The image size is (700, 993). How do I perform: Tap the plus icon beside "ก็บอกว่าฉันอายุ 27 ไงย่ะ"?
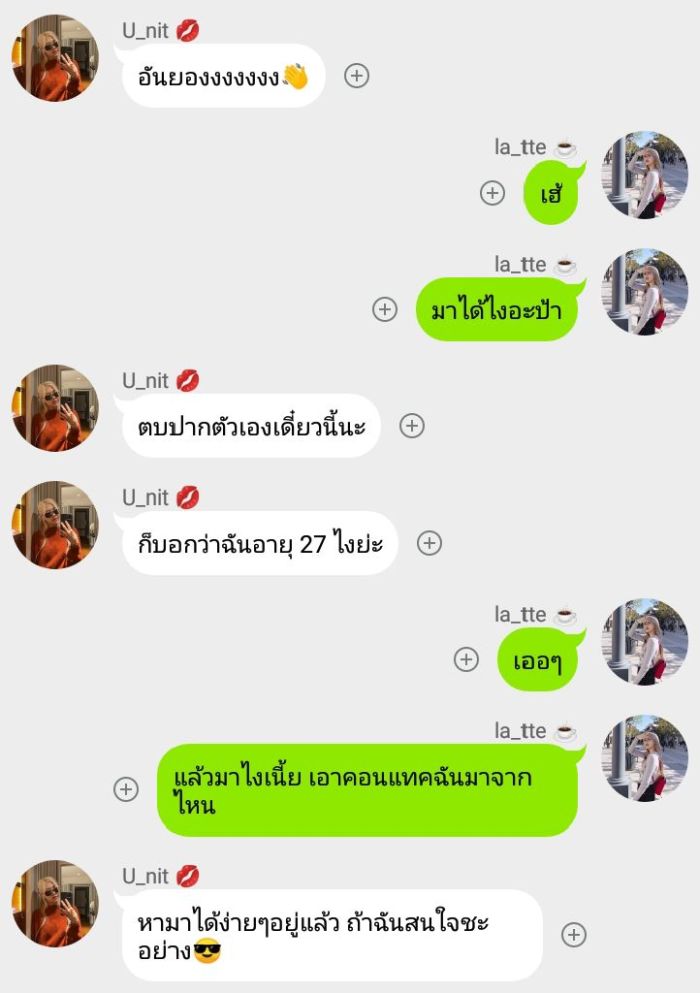(429, 543)
